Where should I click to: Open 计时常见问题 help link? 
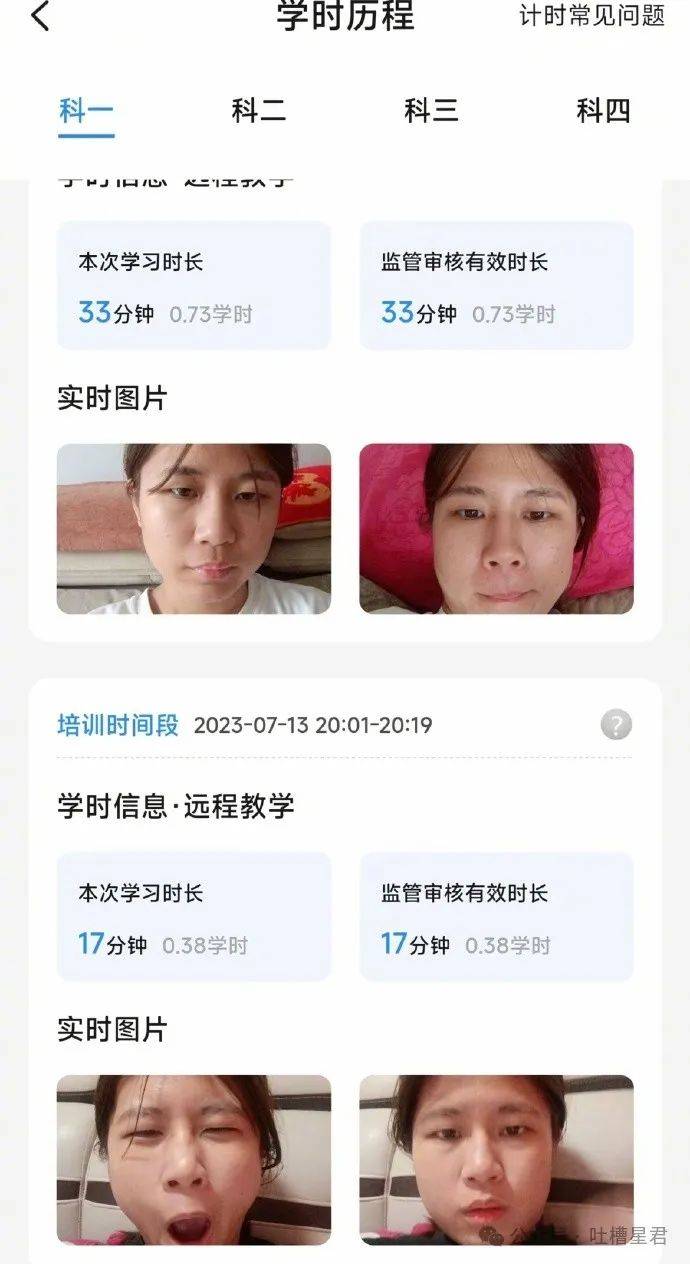click(591, 16)
